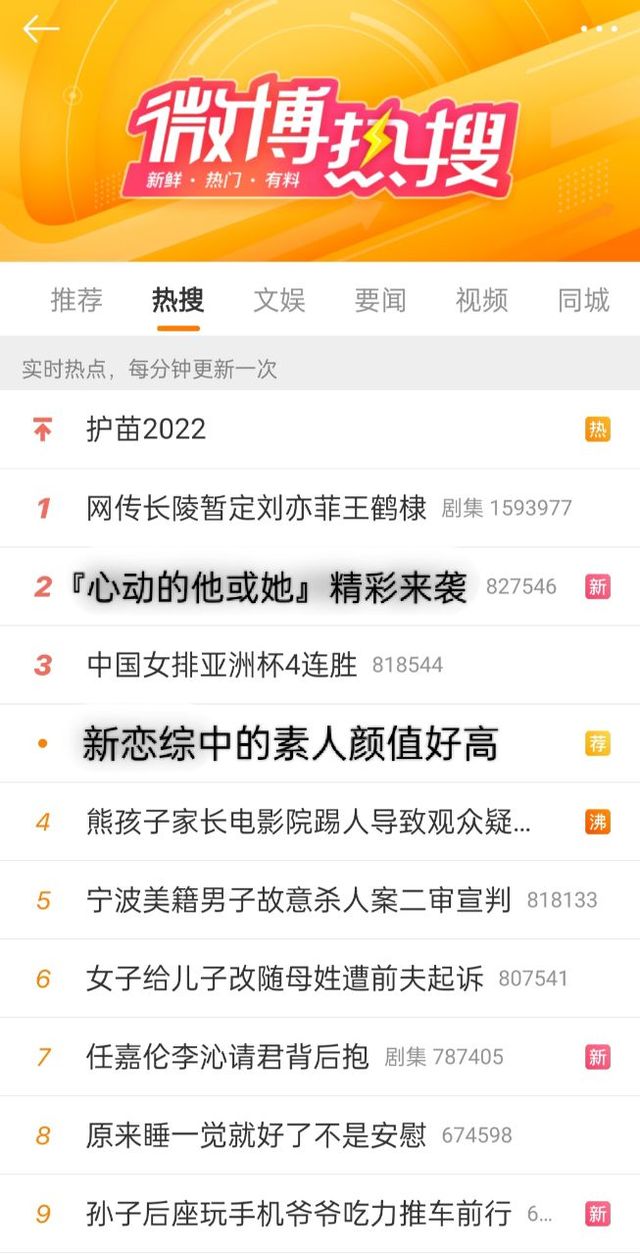Image resolution: width=640 pixels, height=1255 pixels.
Task: Go back with the top-left arrow
Action: [41, 29]
